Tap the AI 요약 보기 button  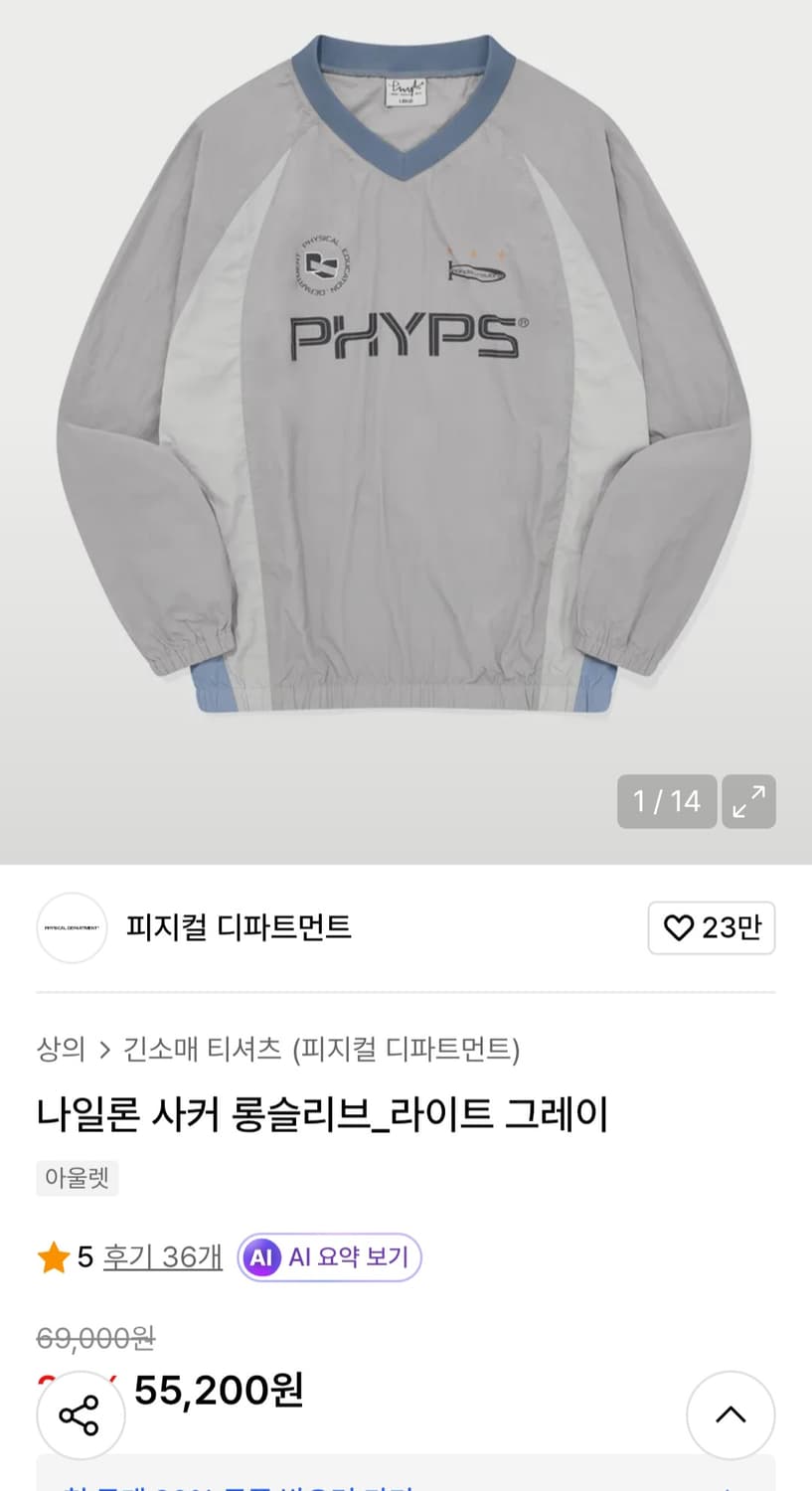pyautogui.click(x=329, y=1257)
